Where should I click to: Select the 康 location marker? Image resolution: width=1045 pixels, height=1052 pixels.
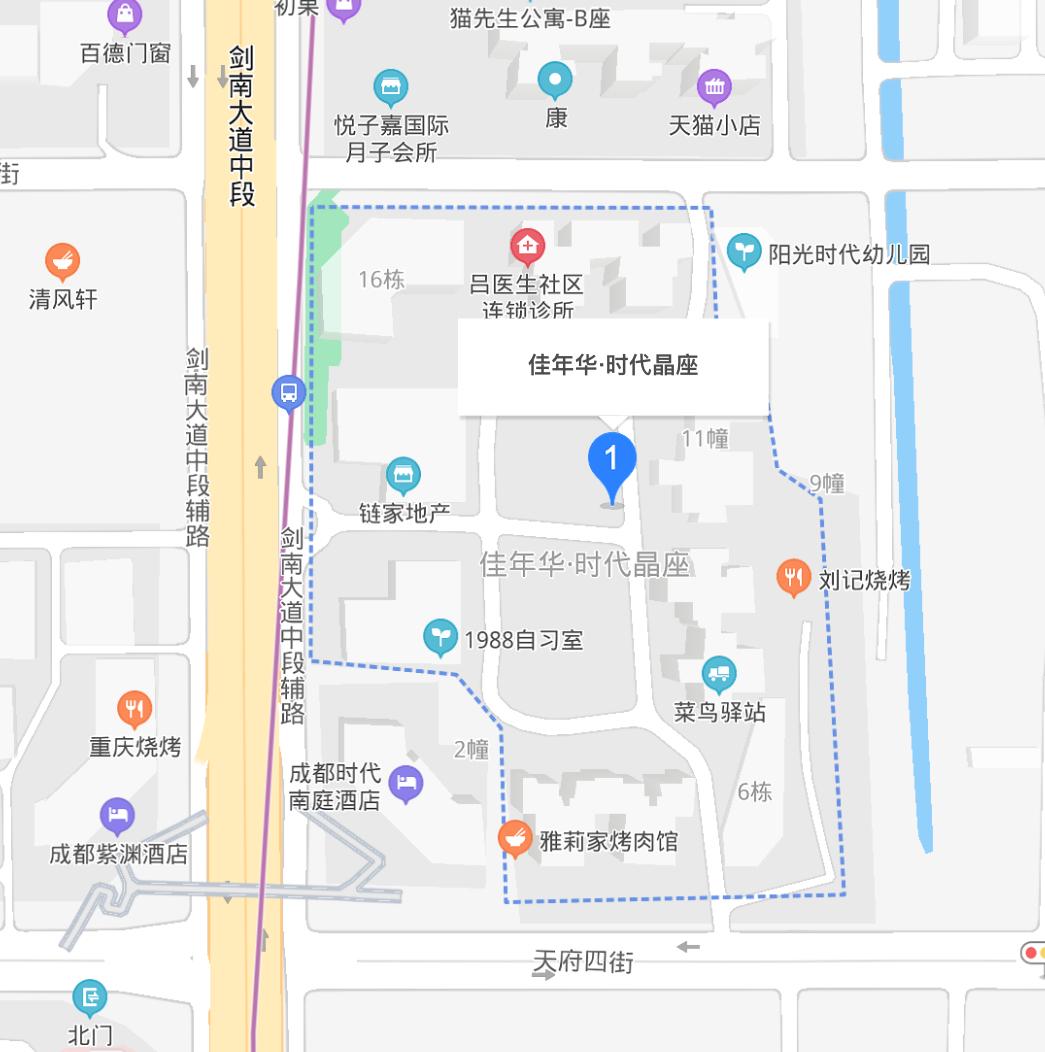click(555, 80)
